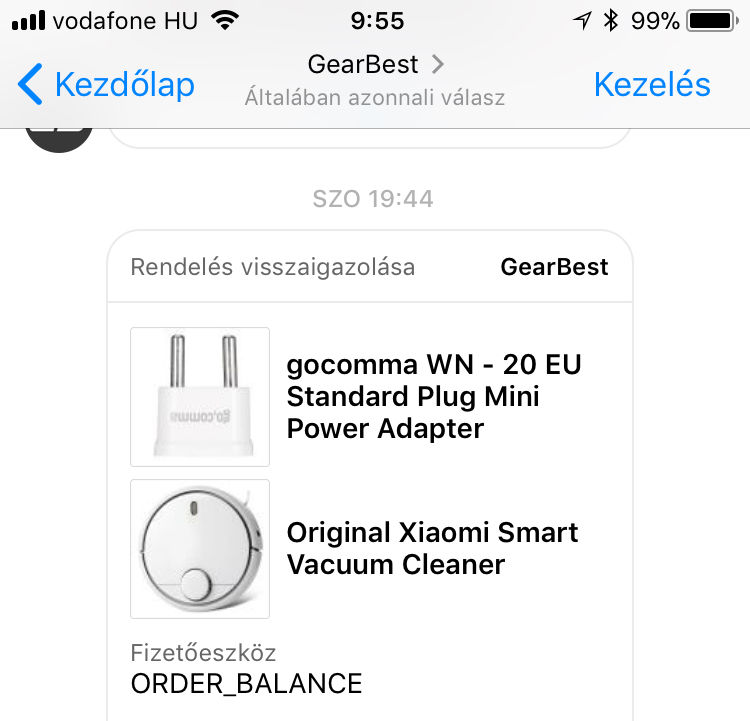The width and height of the screenshot is (750, 721).
Task: Tap the Kezelés button
Action: click(651, 84)
